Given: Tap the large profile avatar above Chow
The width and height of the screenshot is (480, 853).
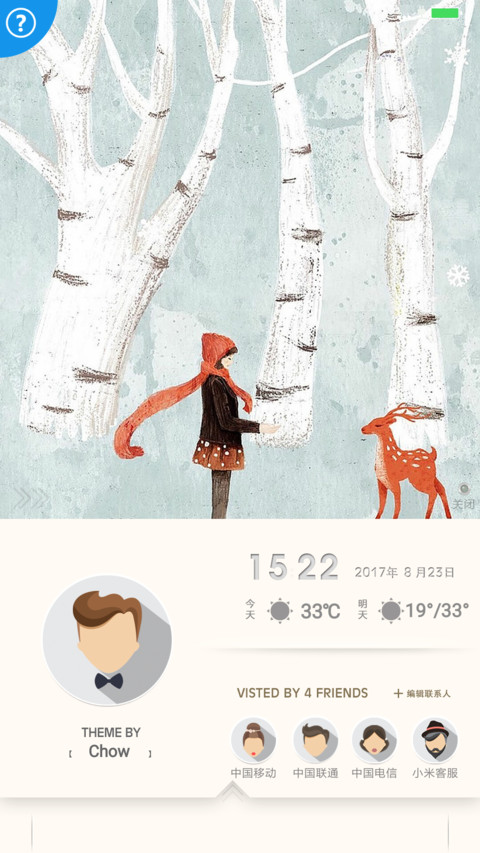Looking at the screenshot, I should [107, 640].
